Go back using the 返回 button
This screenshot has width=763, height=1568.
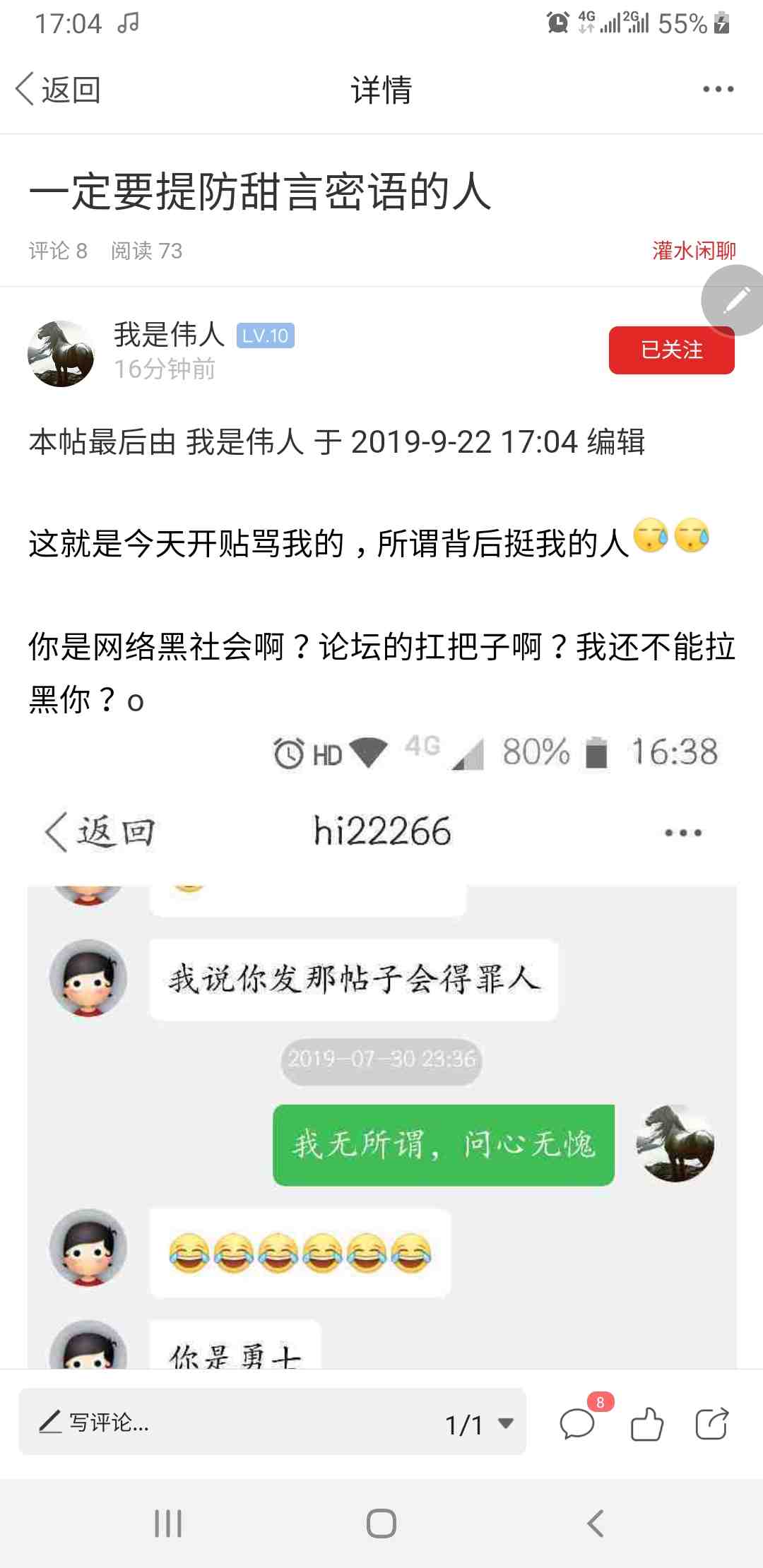click(x=58, y=90)
